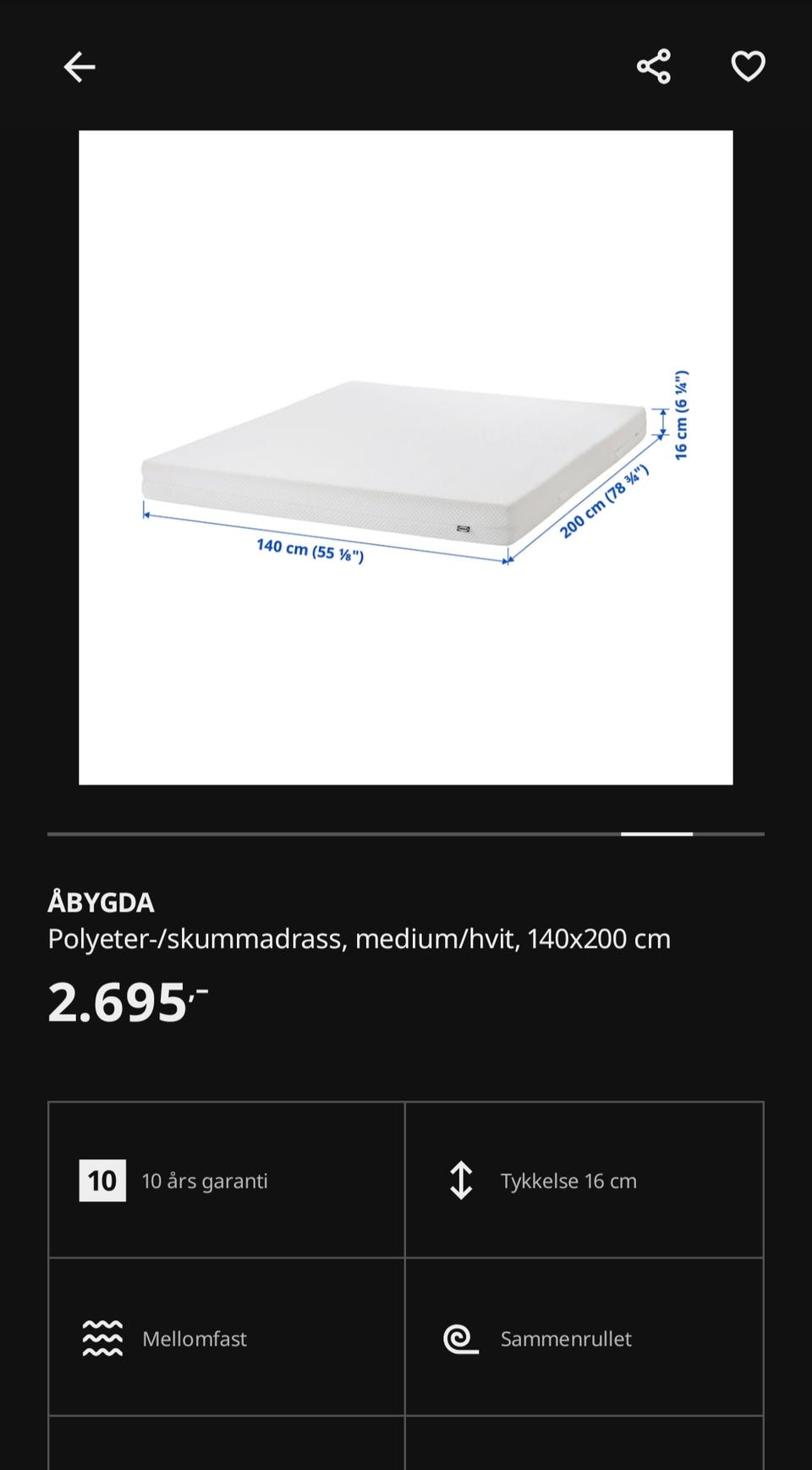Image resolution: width=812 pixels, height=1470 pixels.
Task: Open the mattress dimensions image
Action: (x=406, y=457)
